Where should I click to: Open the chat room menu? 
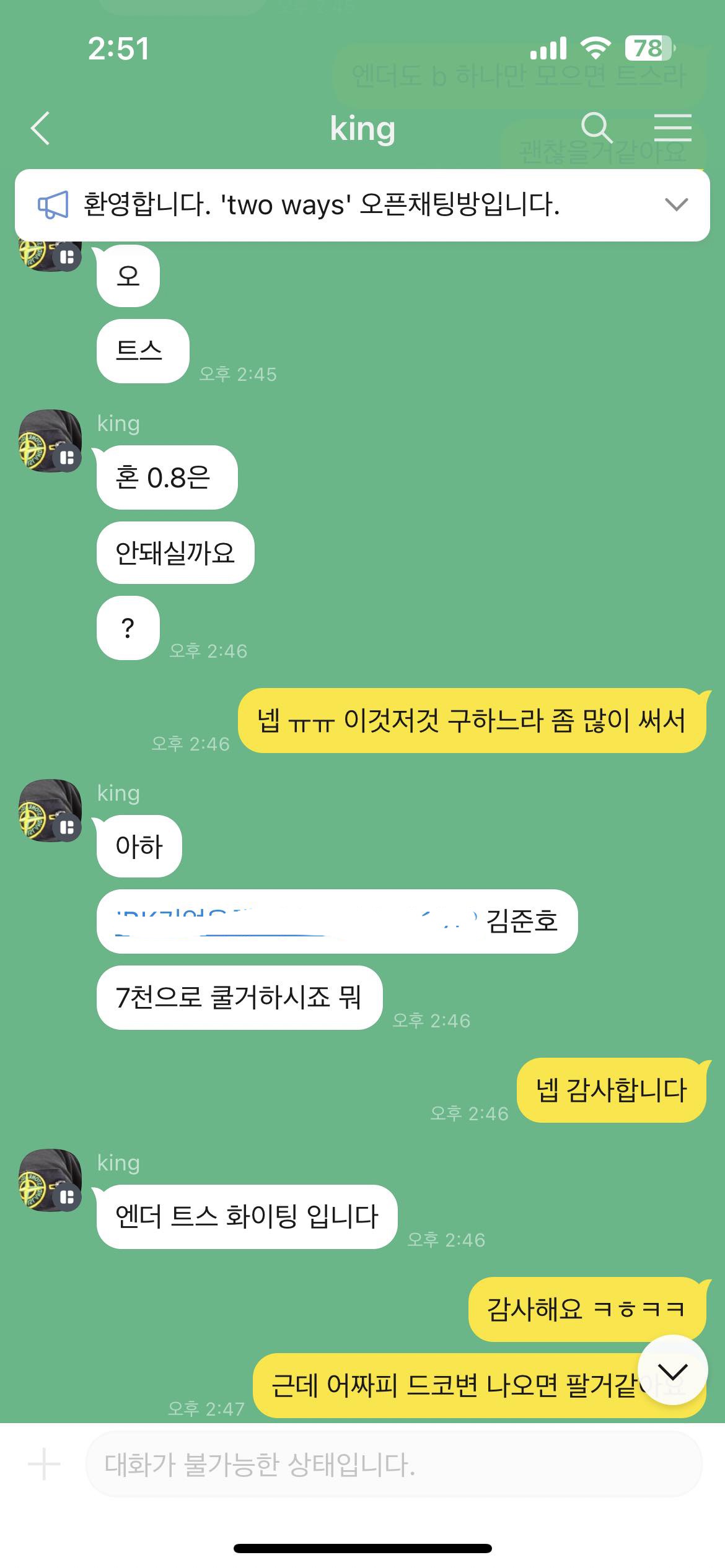(672, 128)
